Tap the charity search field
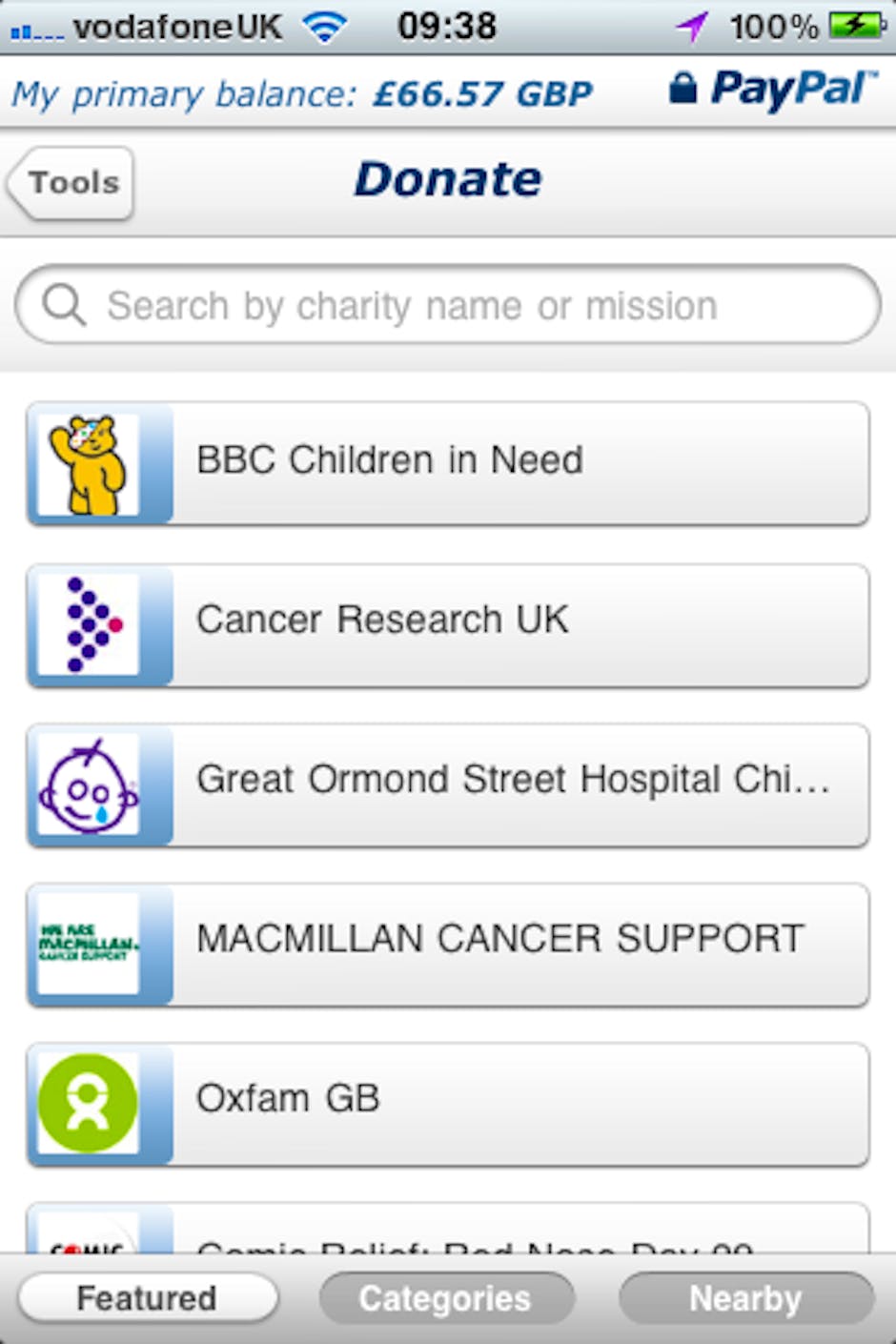Screen dimensions: 896x1344 coord(448,306)
